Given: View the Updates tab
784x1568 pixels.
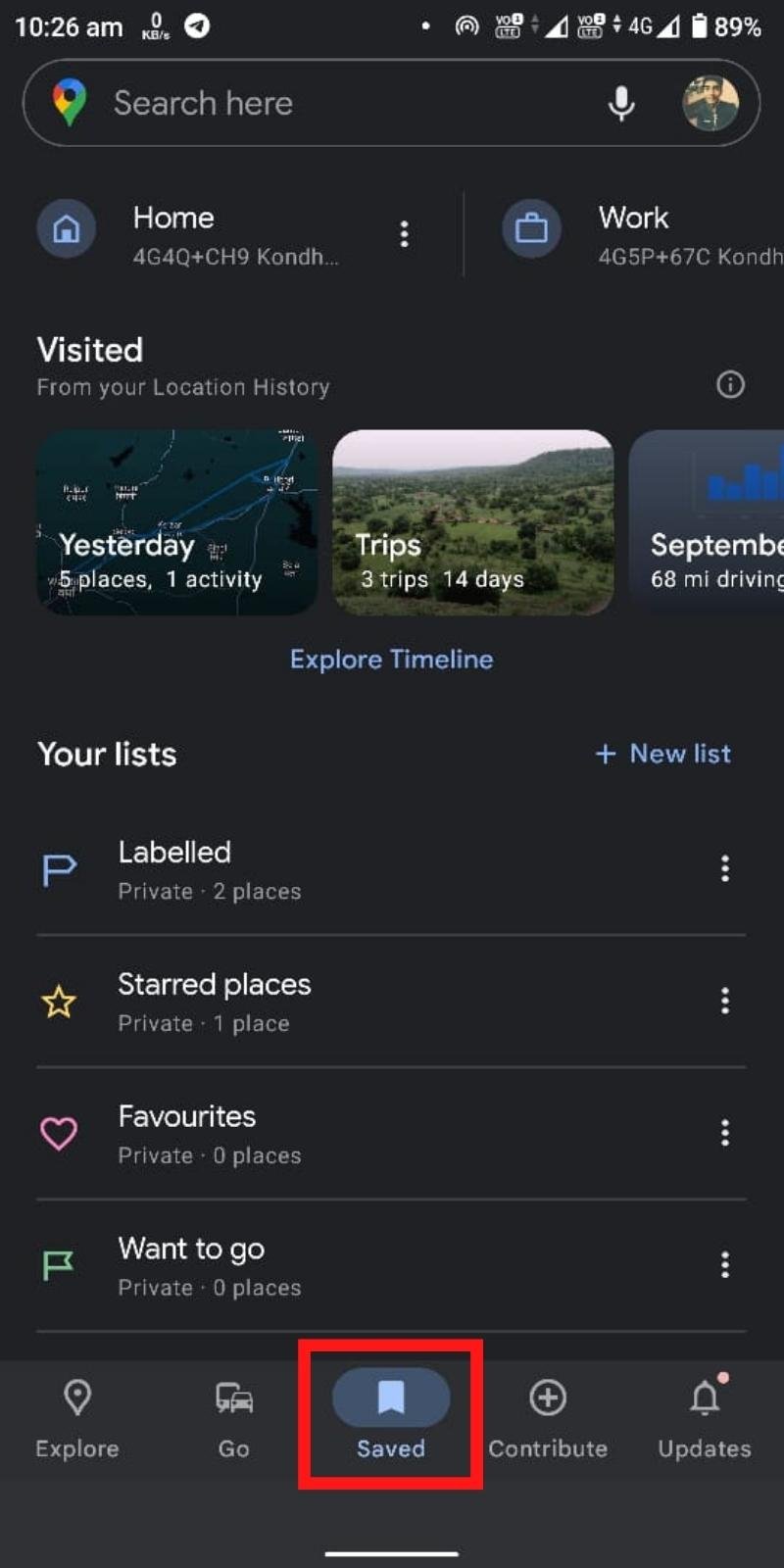Looking at the screenshot, I should 705,1416.
